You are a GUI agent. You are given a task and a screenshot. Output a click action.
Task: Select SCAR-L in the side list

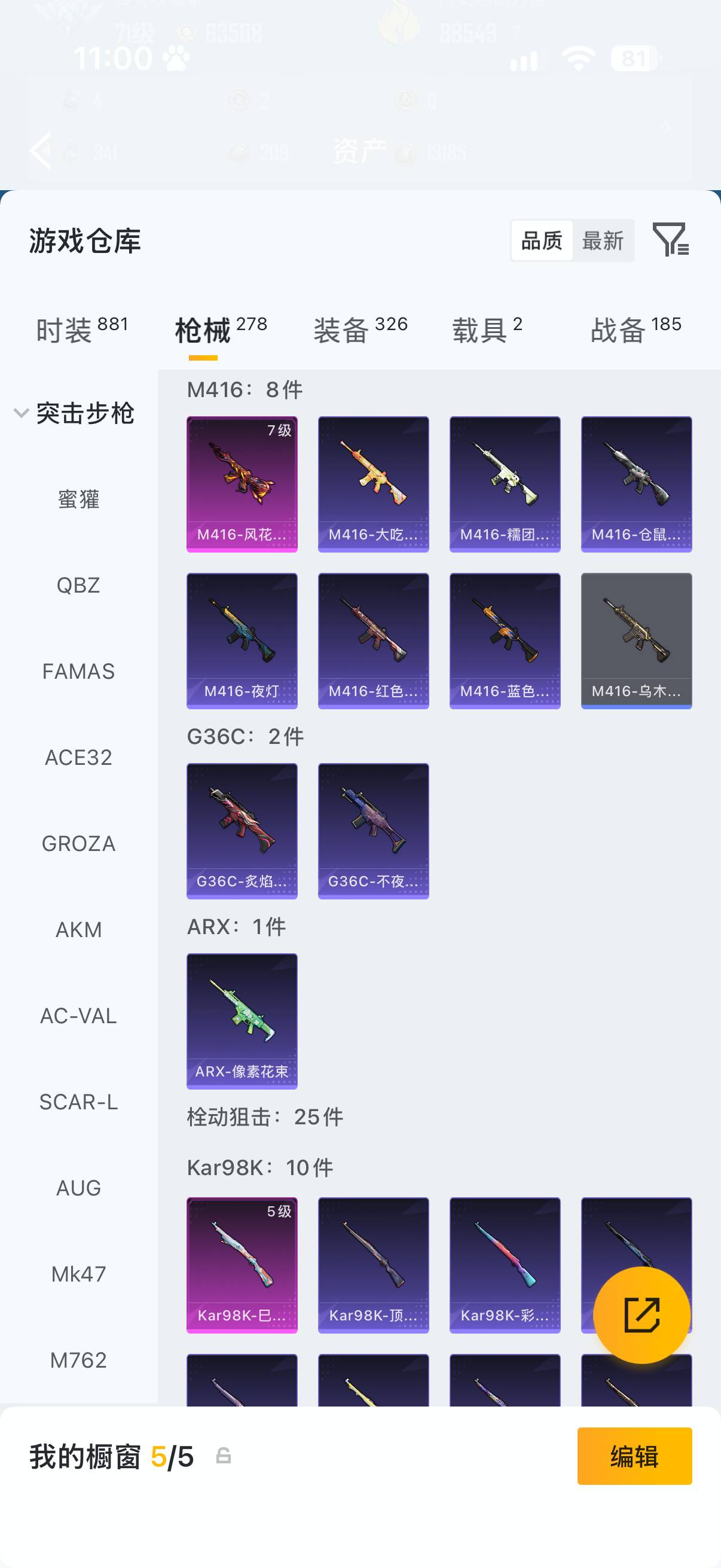pyautogui.click(x=78, y=1102)
